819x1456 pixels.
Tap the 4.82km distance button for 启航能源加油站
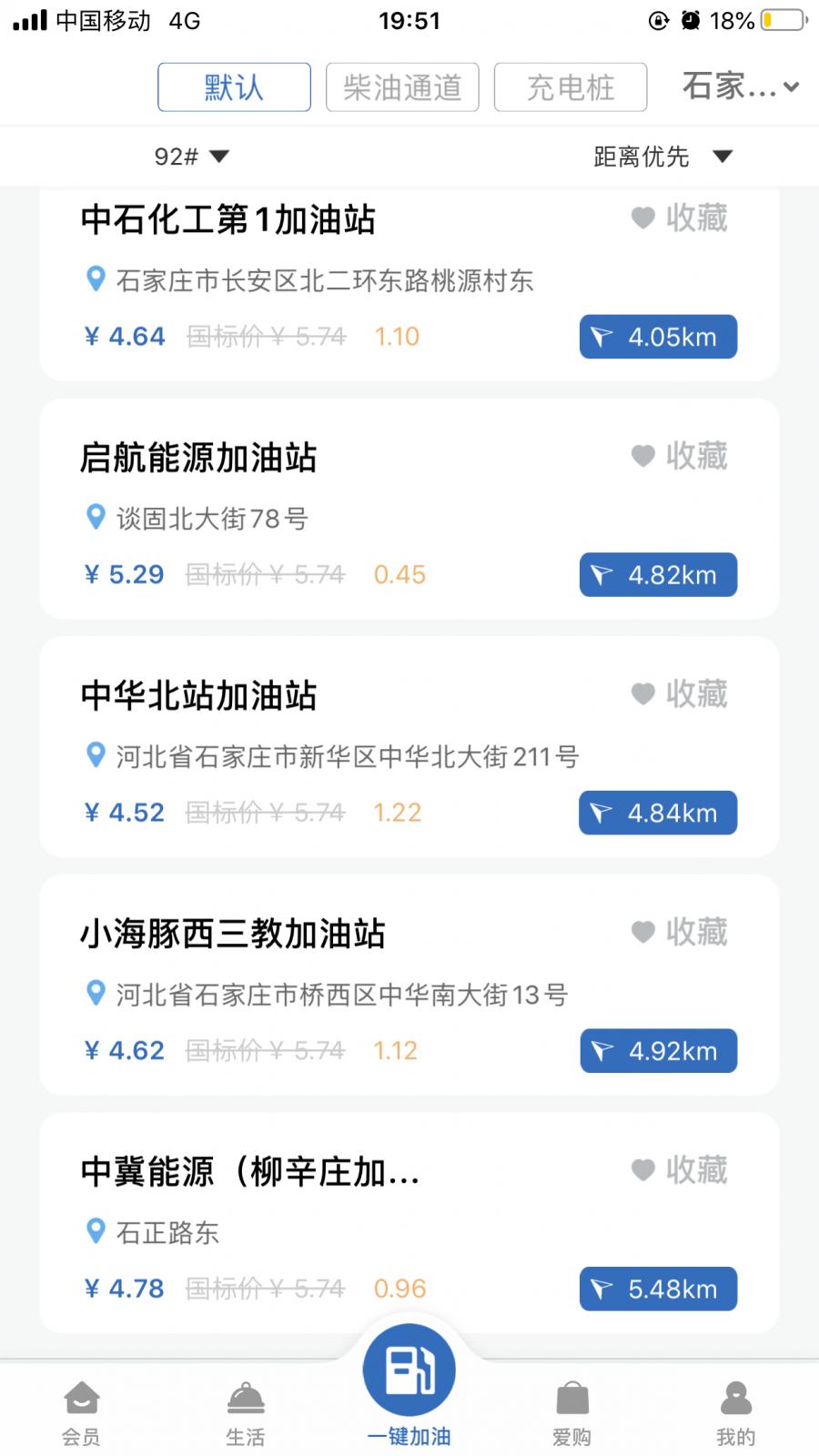[x=657, y=574]
